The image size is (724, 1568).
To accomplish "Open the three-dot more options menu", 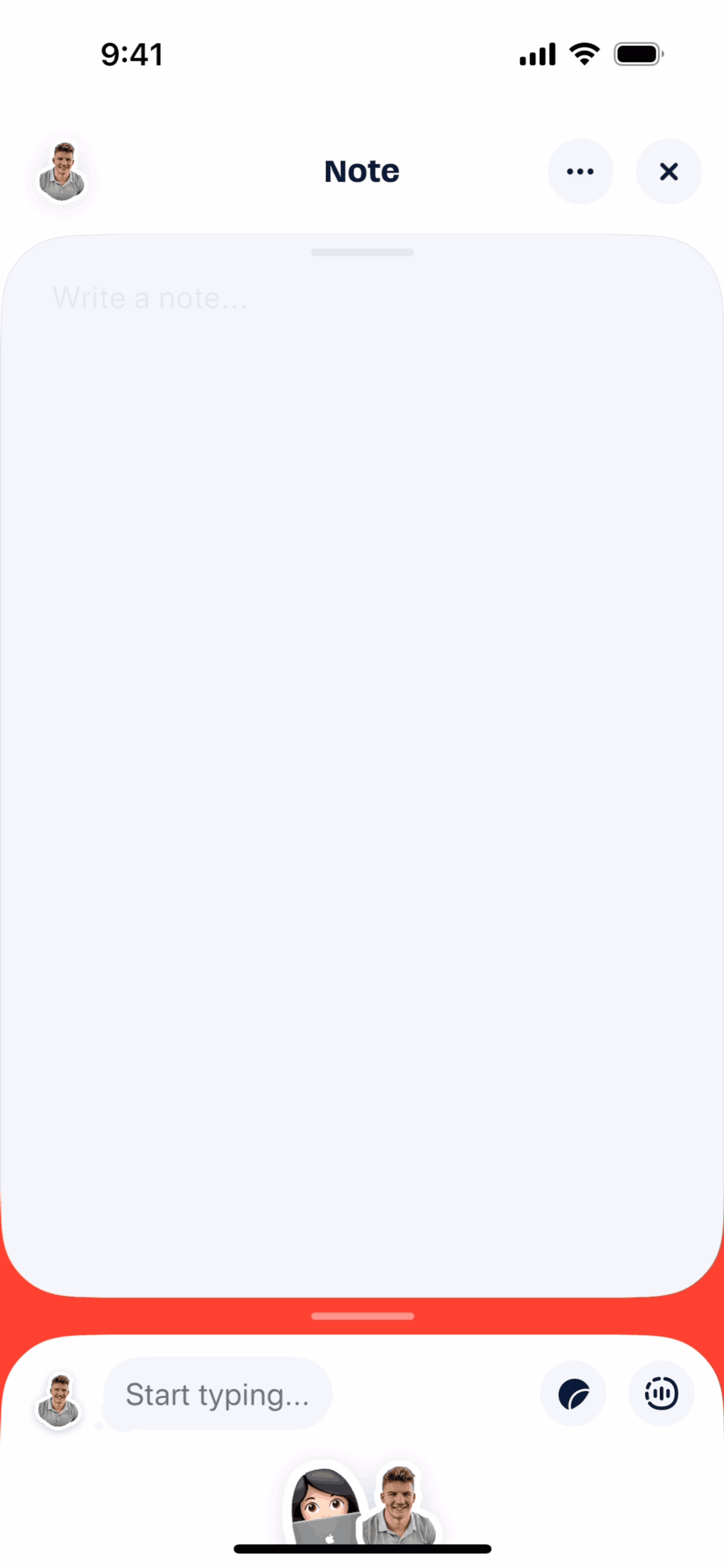I will tap(580, 172).
